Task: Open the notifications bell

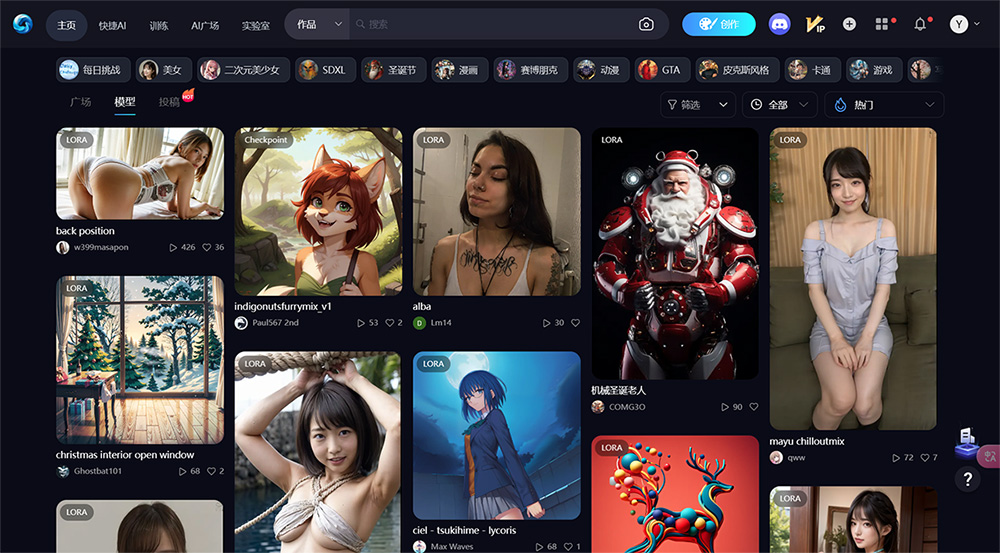Action: 920,24
